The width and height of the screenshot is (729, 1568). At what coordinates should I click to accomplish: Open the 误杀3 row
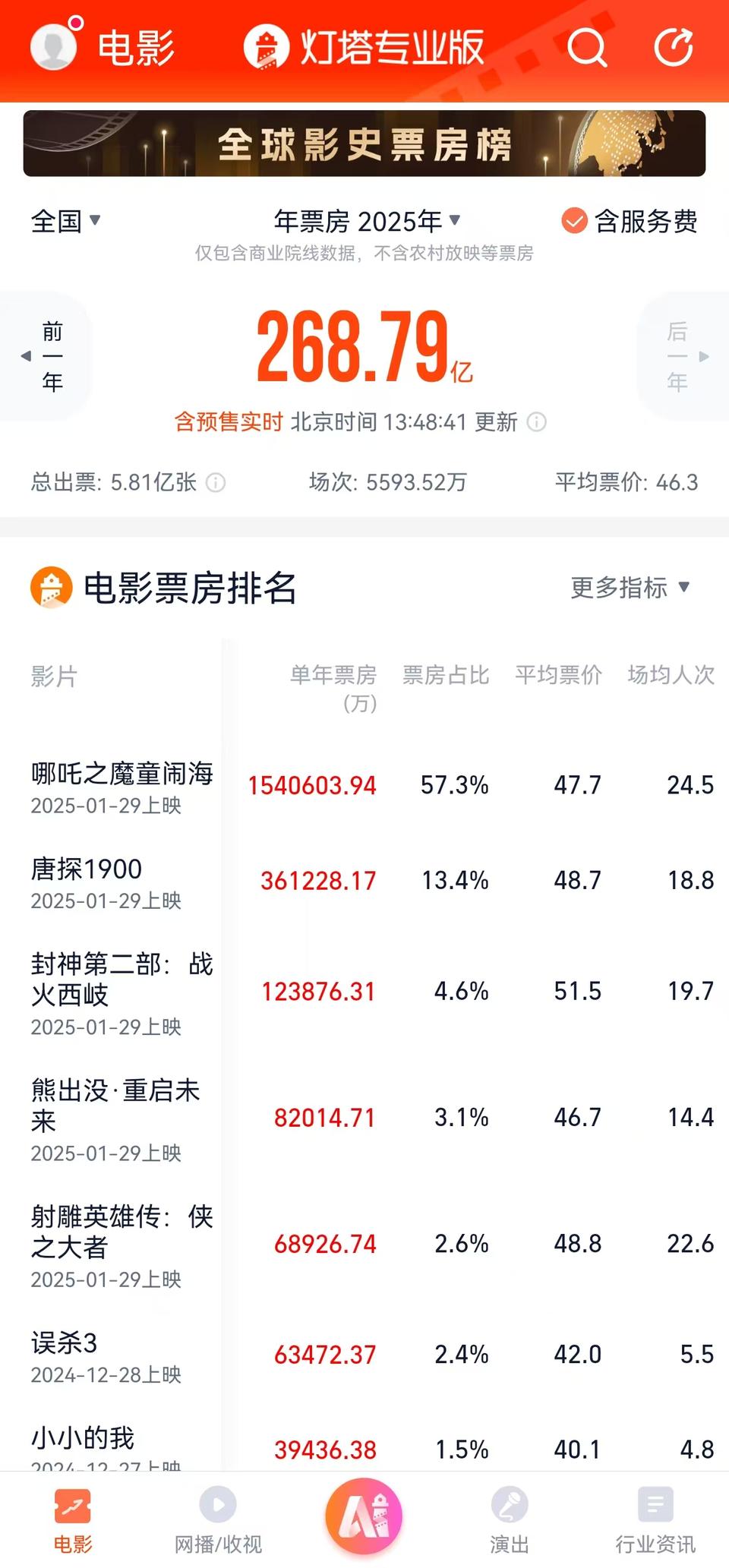[x=364, y=1356]
